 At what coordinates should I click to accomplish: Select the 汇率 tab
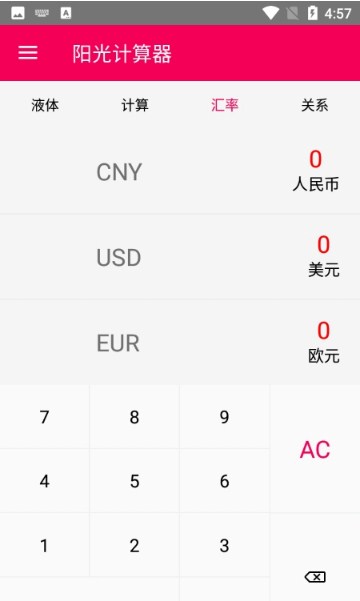tap(225, 105)
